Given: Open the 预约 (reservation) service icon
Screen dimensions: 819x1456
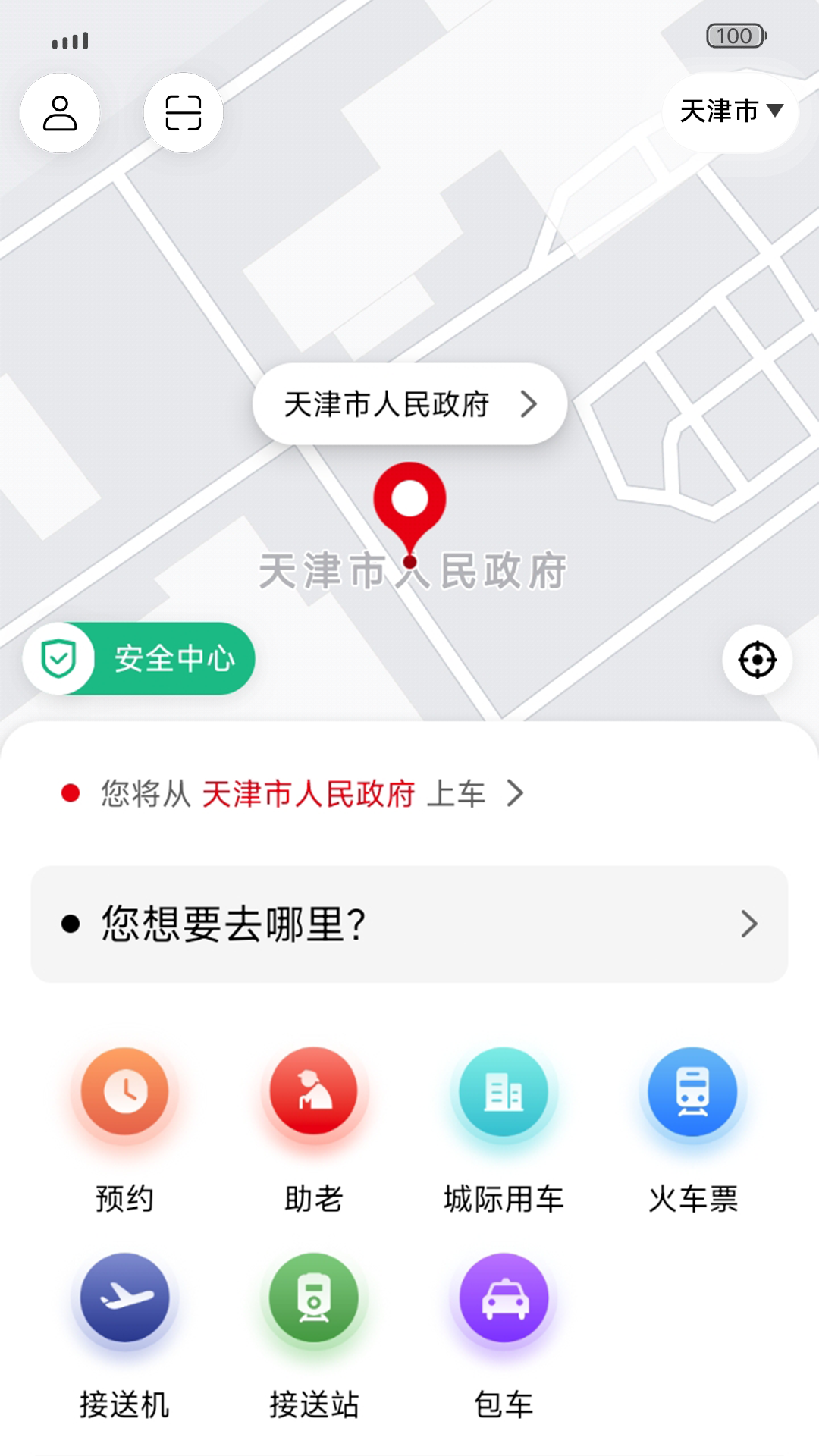Looking at the screenshot, I should (x=124, y=1092).
